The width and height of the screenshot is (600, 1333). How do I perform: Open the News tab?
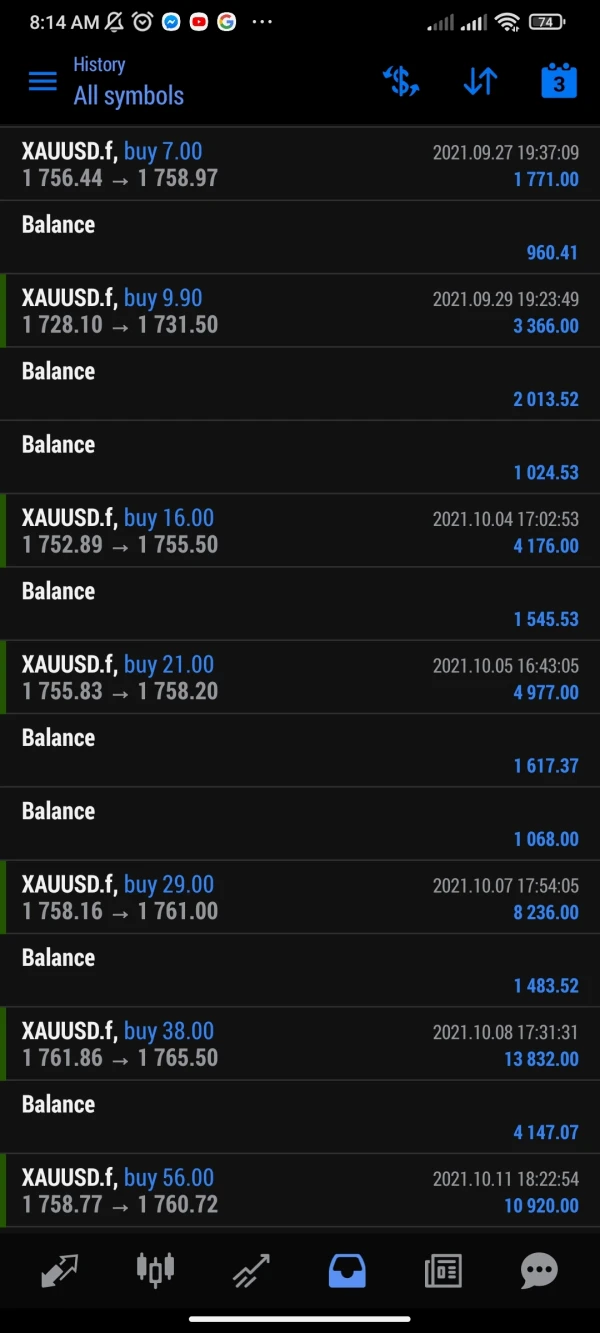point(443,1270)
